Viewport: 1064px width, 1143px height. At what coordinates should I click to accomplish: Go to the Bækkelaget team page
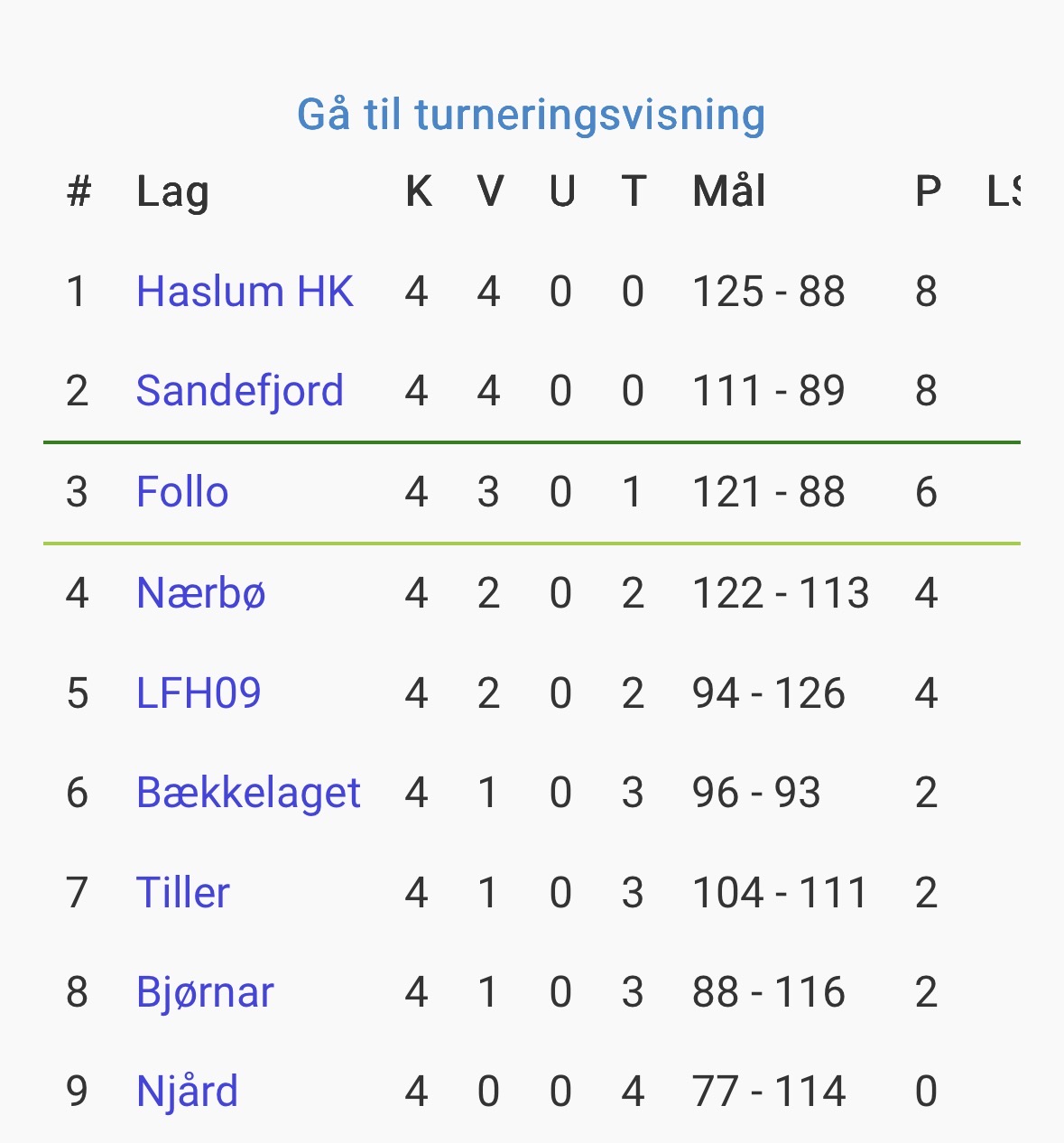click(248, 794)
